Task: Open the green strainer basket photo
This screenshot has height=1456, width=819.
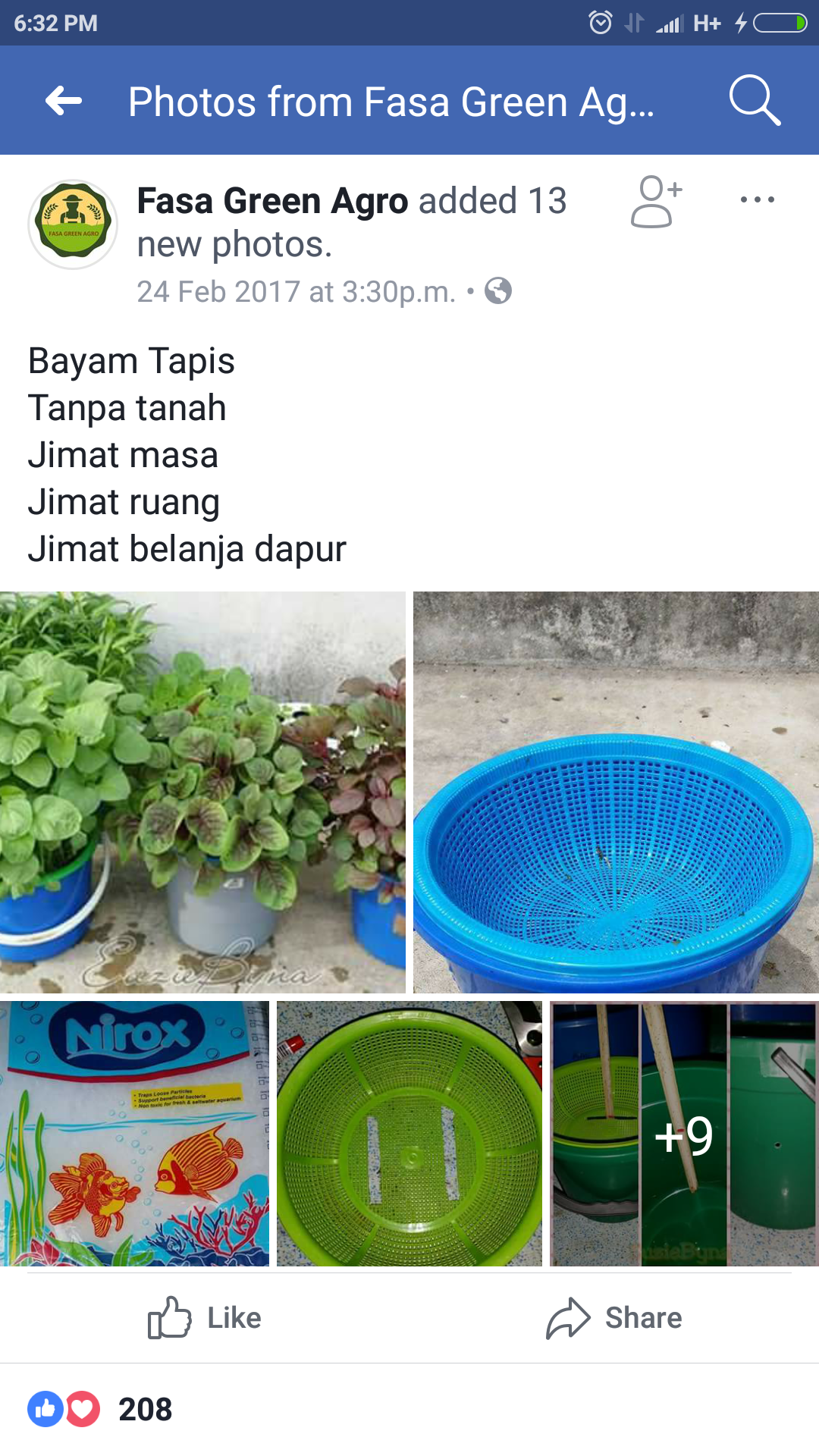Action: coord(409,1134)
